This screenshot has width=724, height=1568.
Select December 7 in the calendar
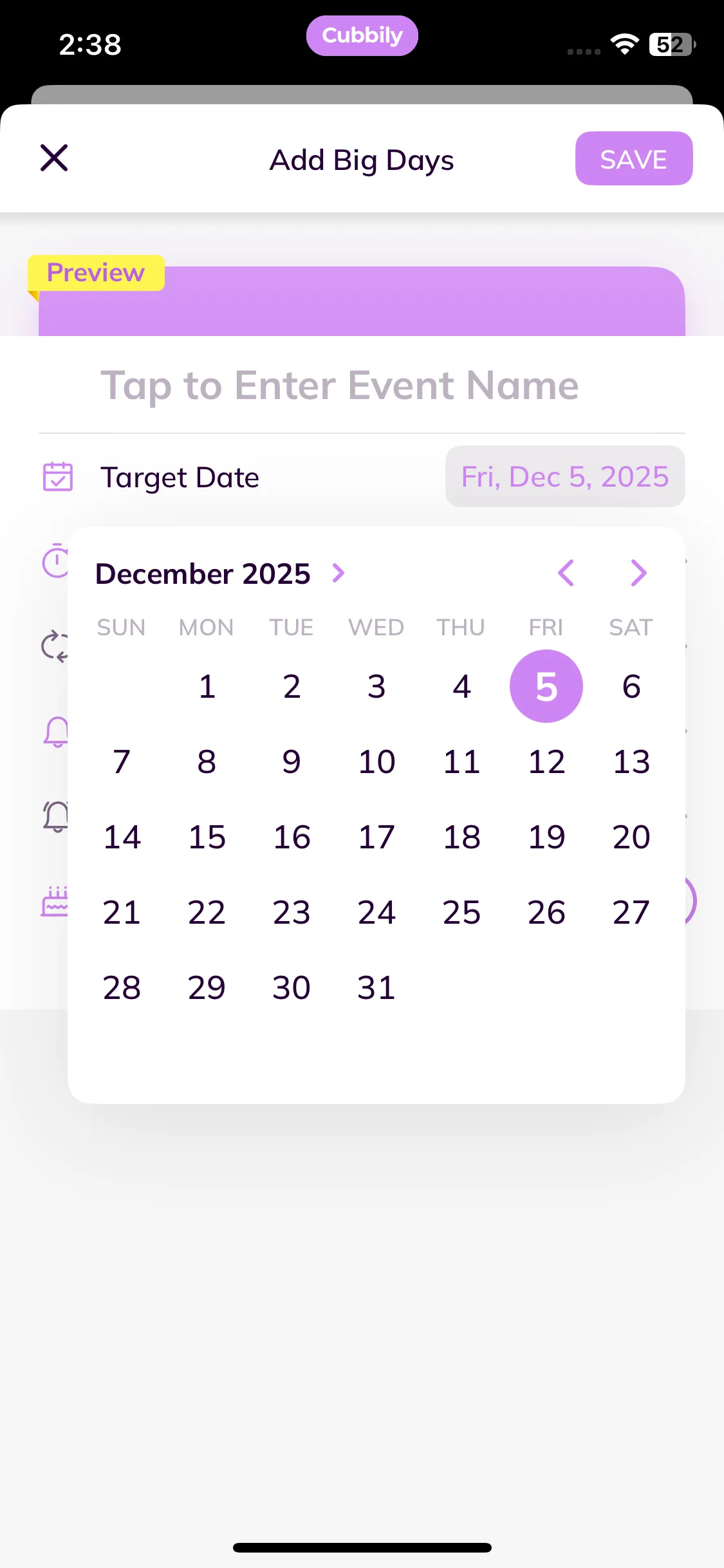122,761
